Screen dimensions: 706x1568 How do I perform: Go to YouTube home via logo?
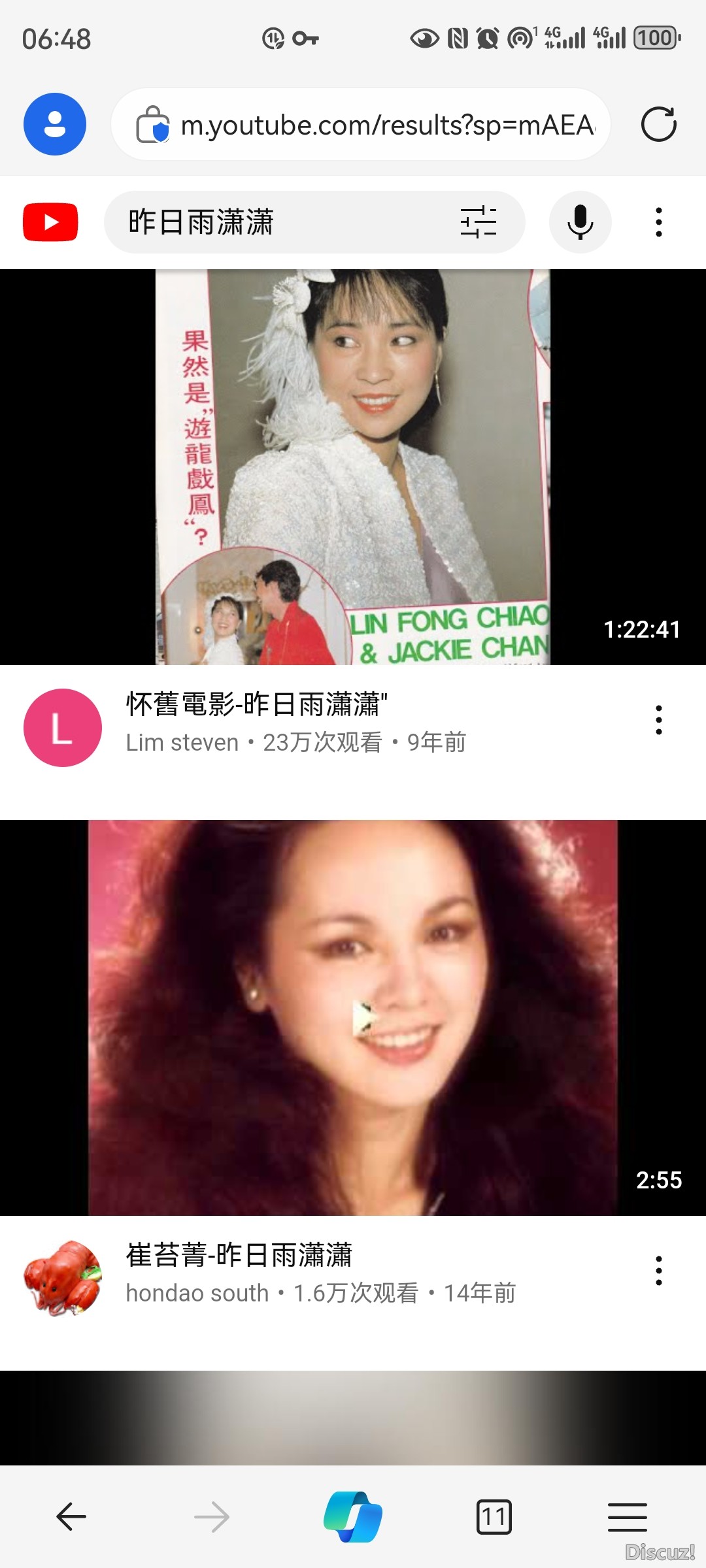pos(50,222)
